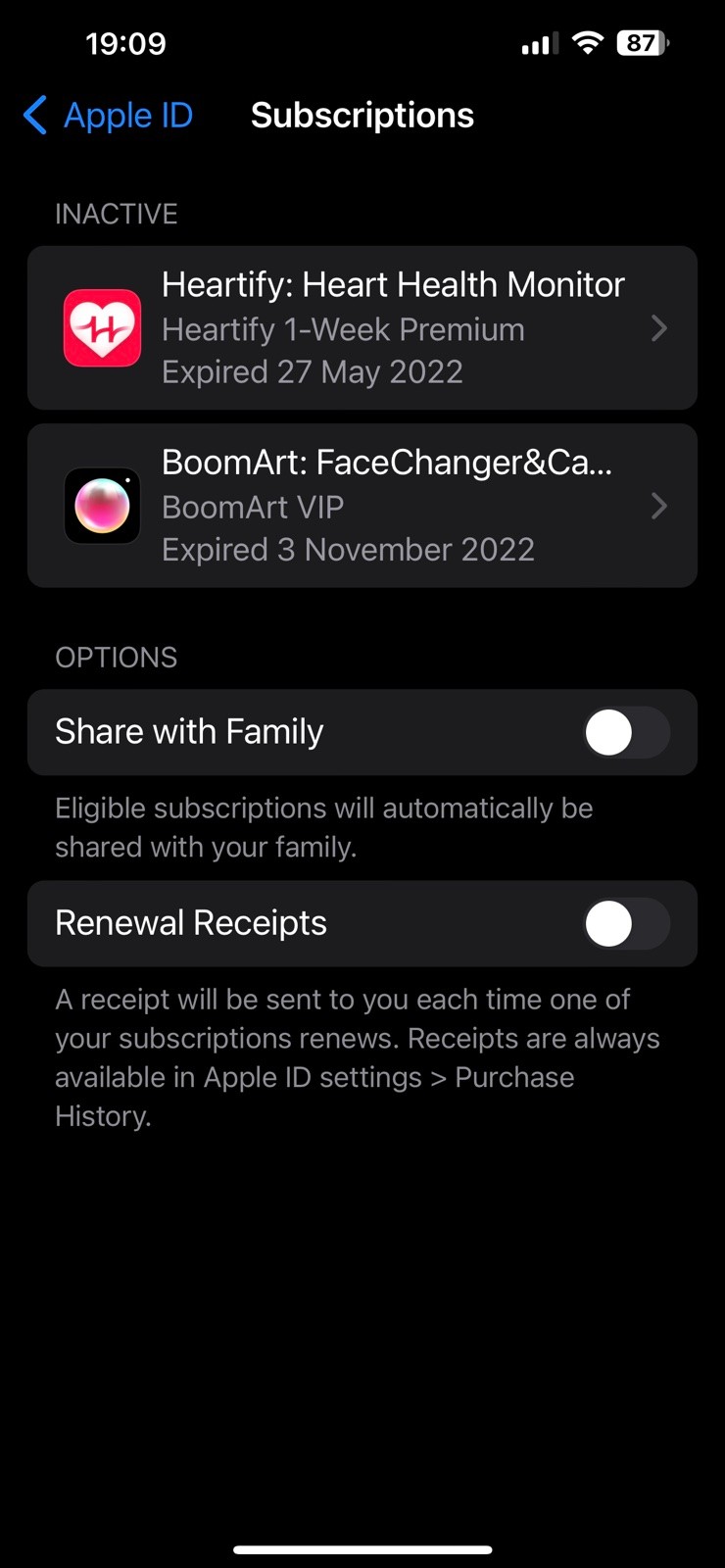This screenshot has width=725, height=1568.
Task: Go back to Apple ID settings
Action: click(108, 116)
